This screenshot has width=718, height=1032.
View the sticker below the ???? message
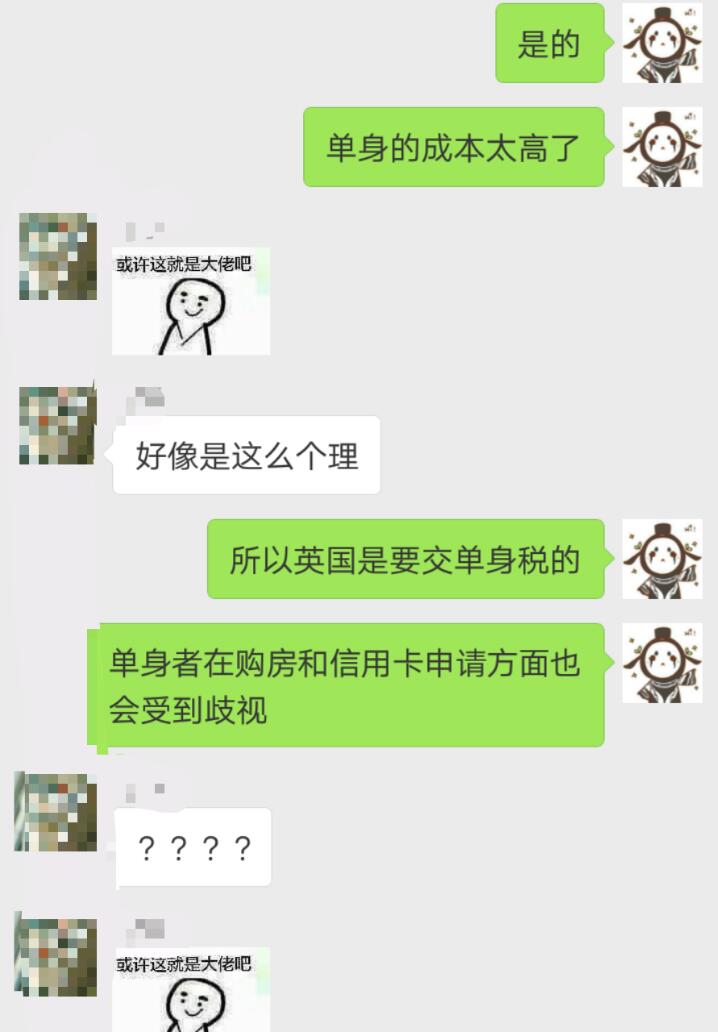(190, 989)
